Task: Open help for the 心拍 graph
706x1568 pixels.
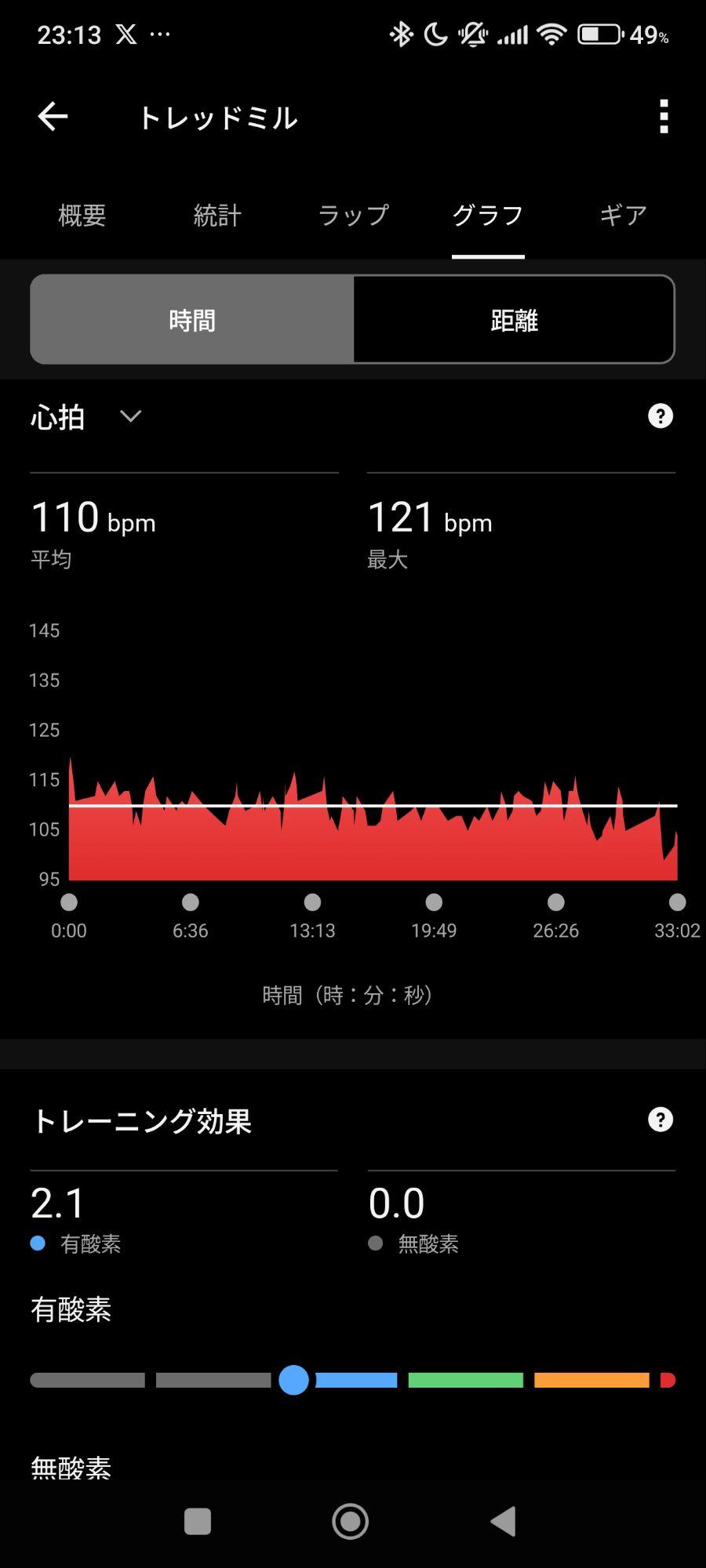Action: coord(661,416)
